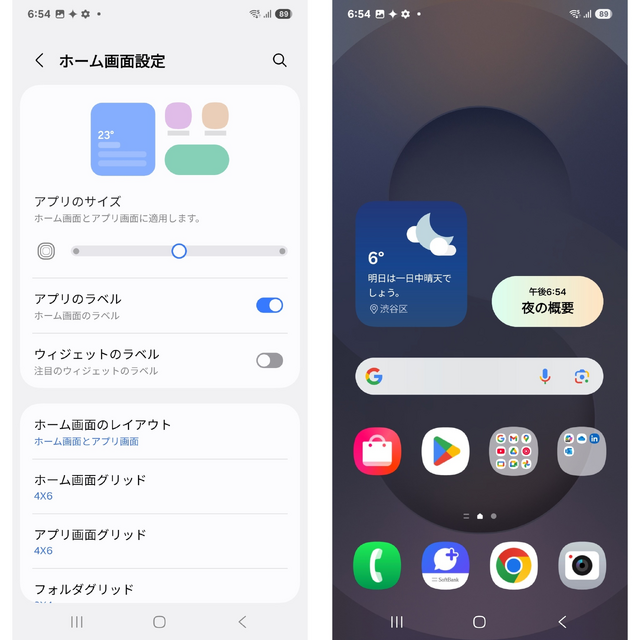Screen dimensions: 640x640
Task: Go back from ホーム画面設定
Action: coord(40,61)
